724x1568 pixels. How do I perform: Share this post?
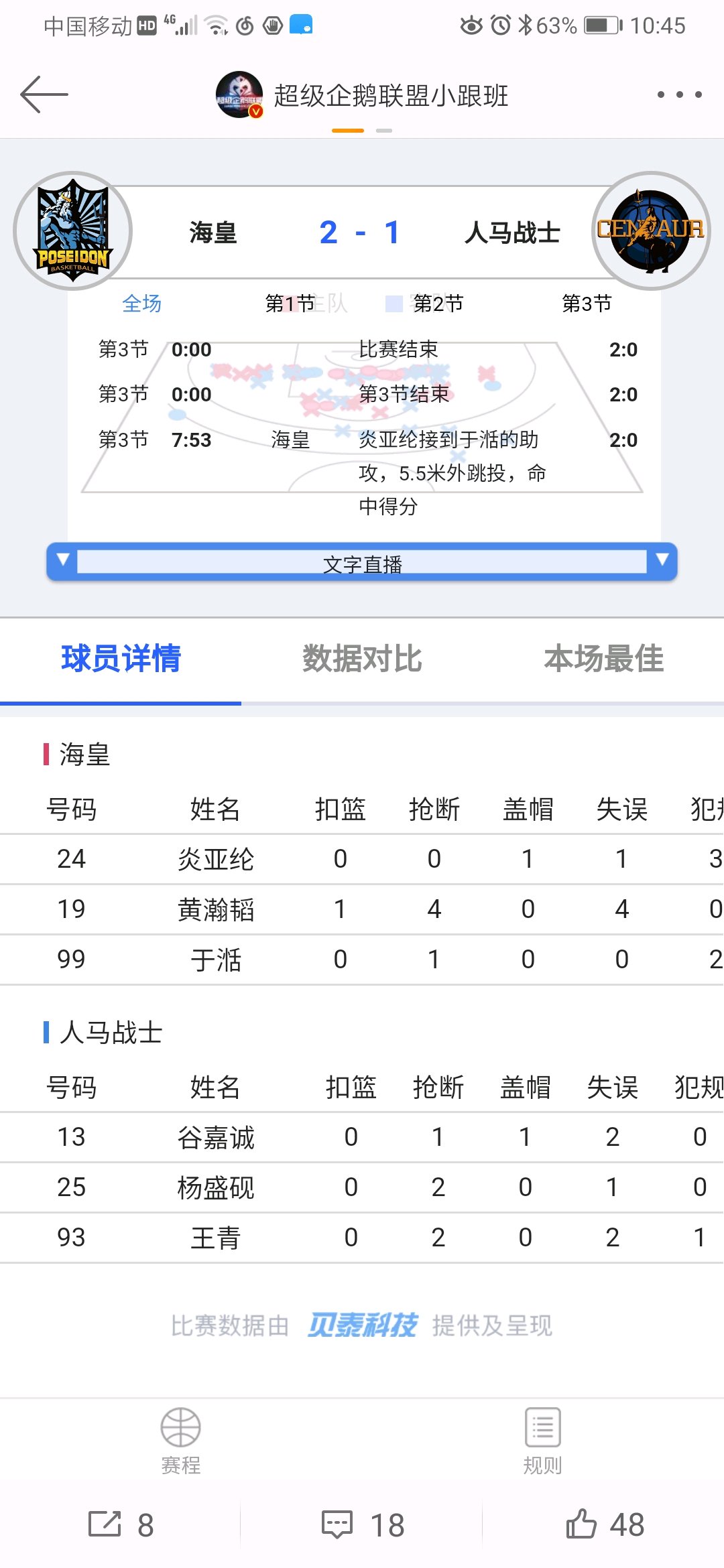point(121,1524)
